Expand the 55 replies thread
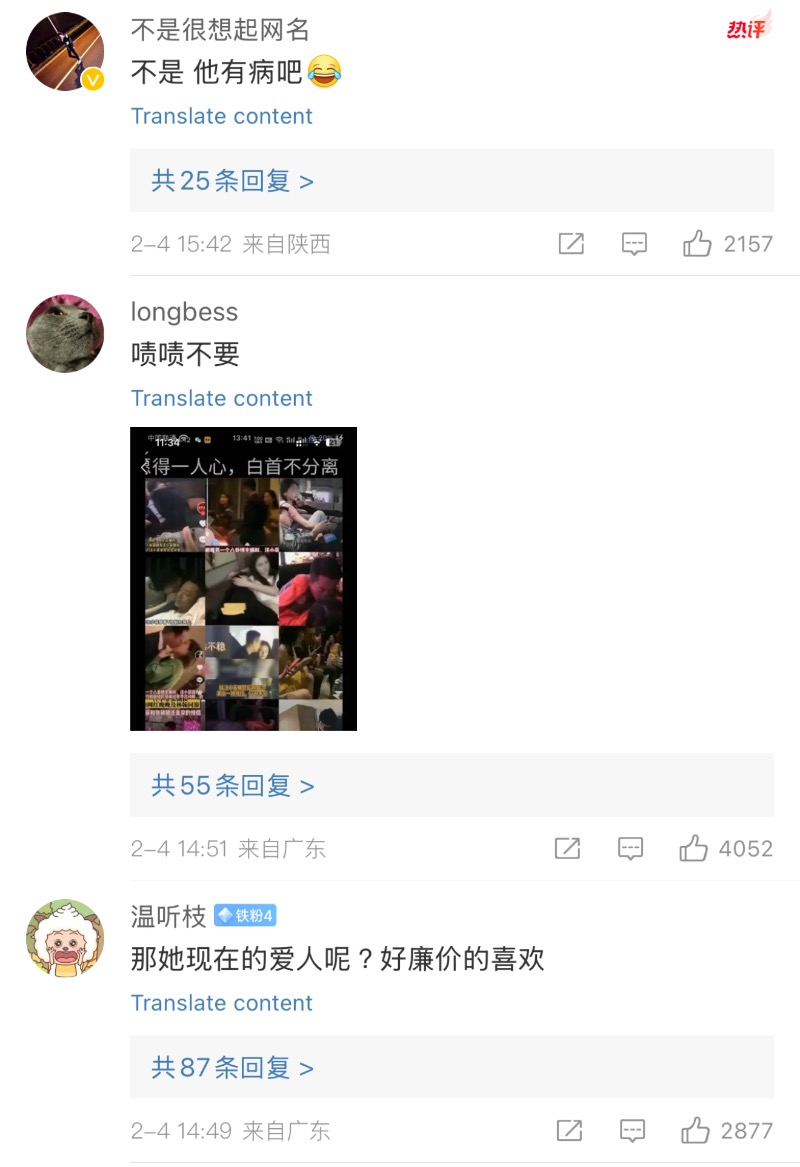Screen dimensions: 800x1167 tap(232, 786)
